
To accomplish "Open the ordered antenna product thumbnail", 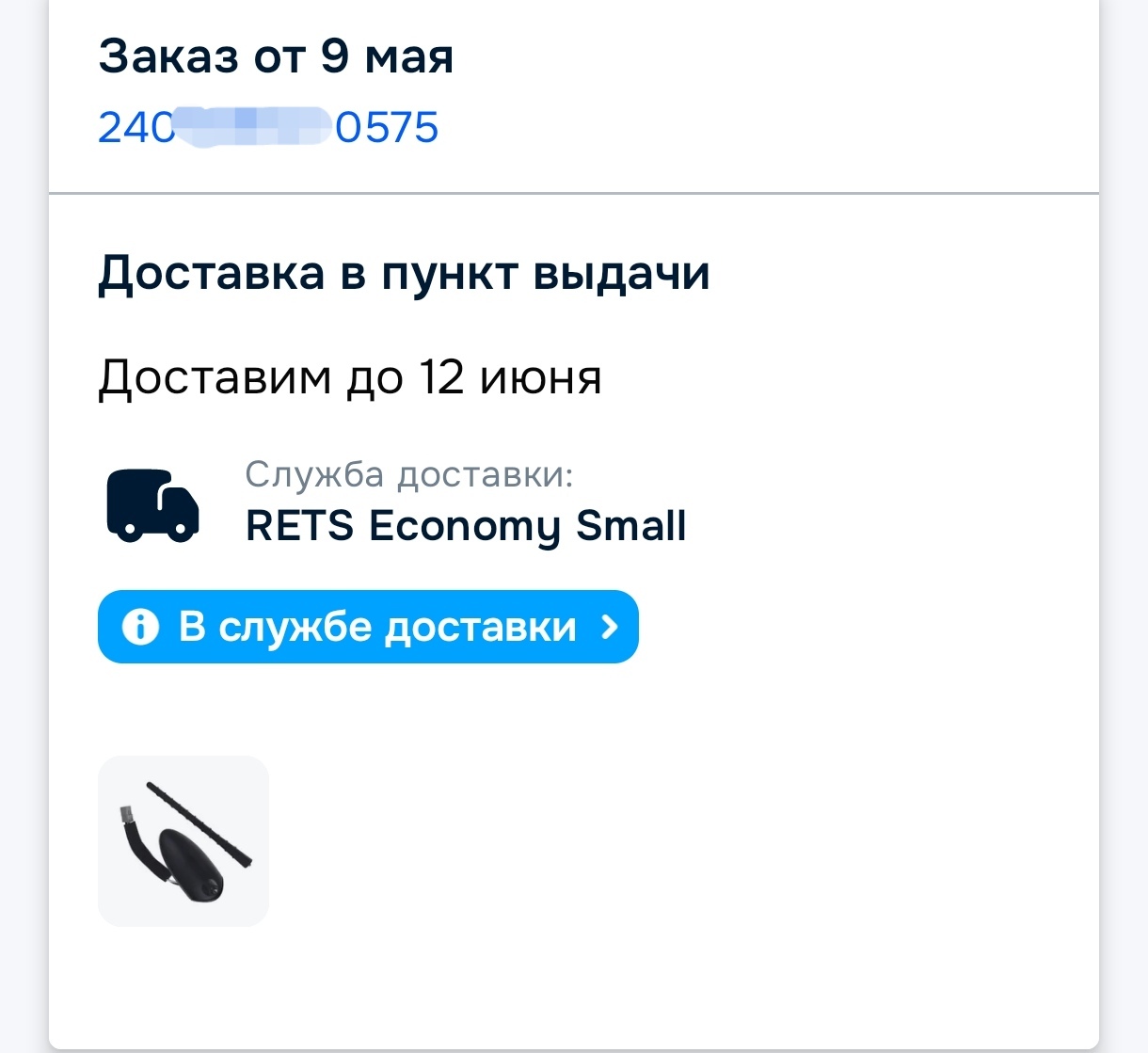I will click(x=183, y=841).
